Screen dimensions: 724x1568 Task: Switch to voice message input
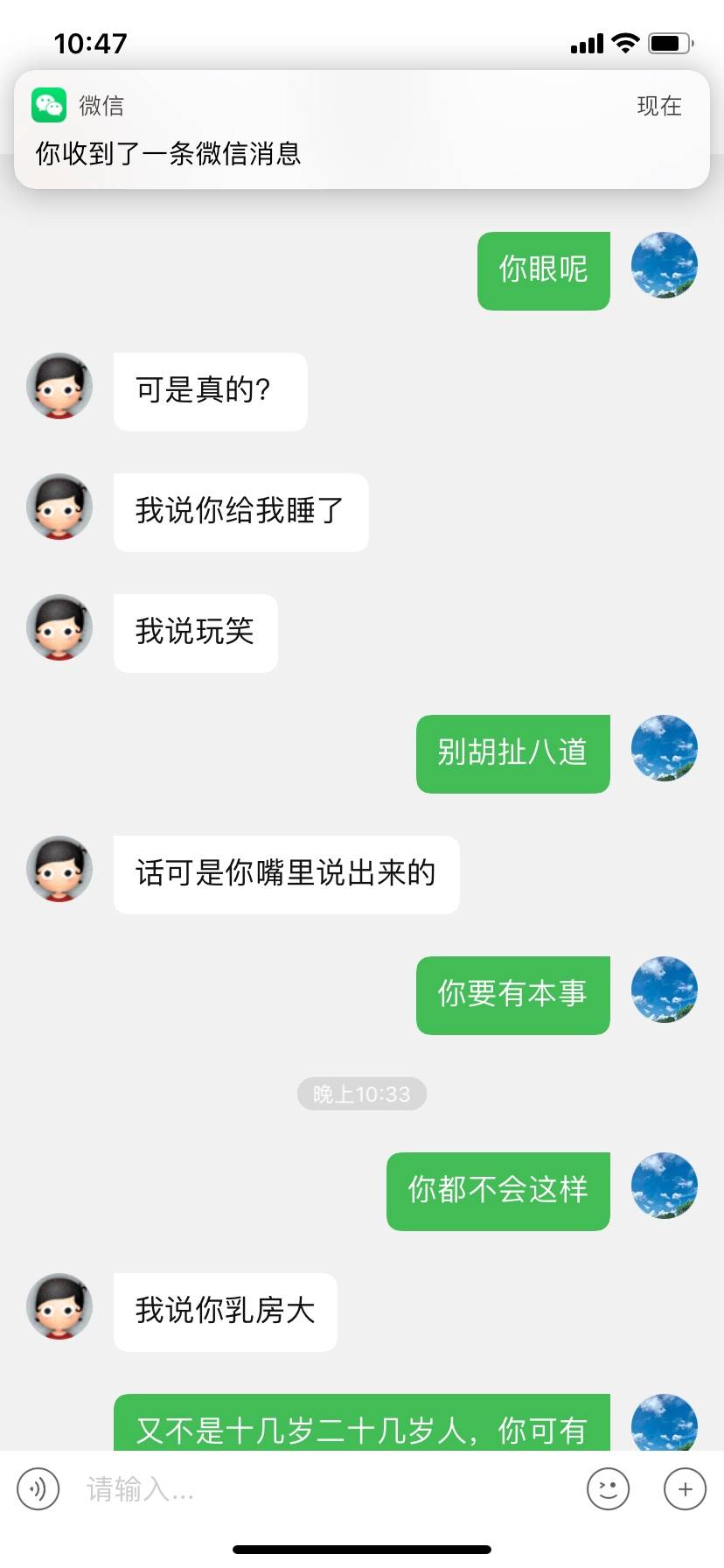(x=38, y=1488)
